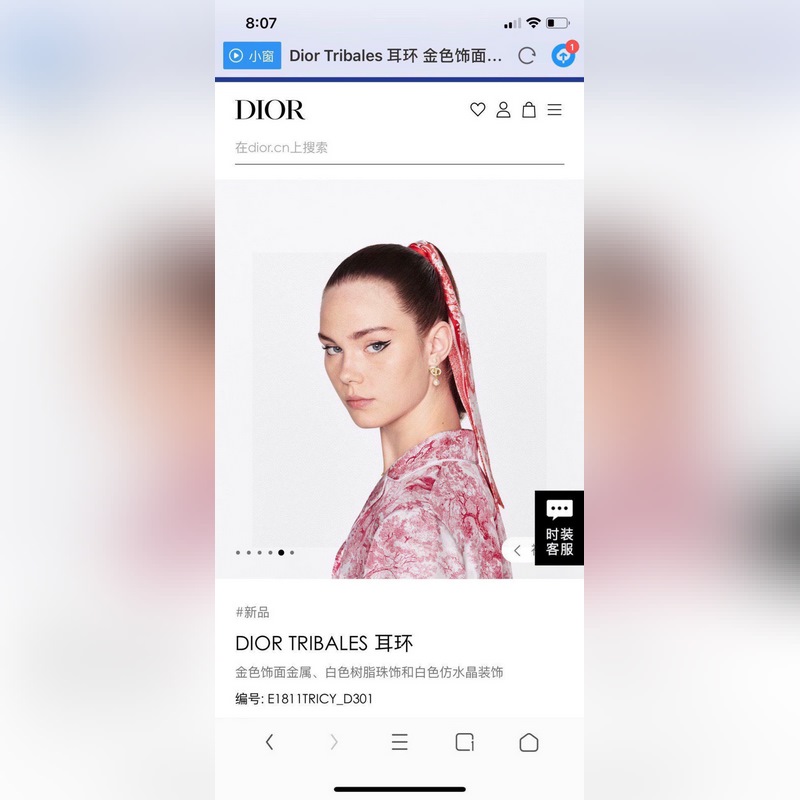Tap the 在dior.cn上搜索 search field
The height and width of the screenshot is (800, 800).
(398, 148)
